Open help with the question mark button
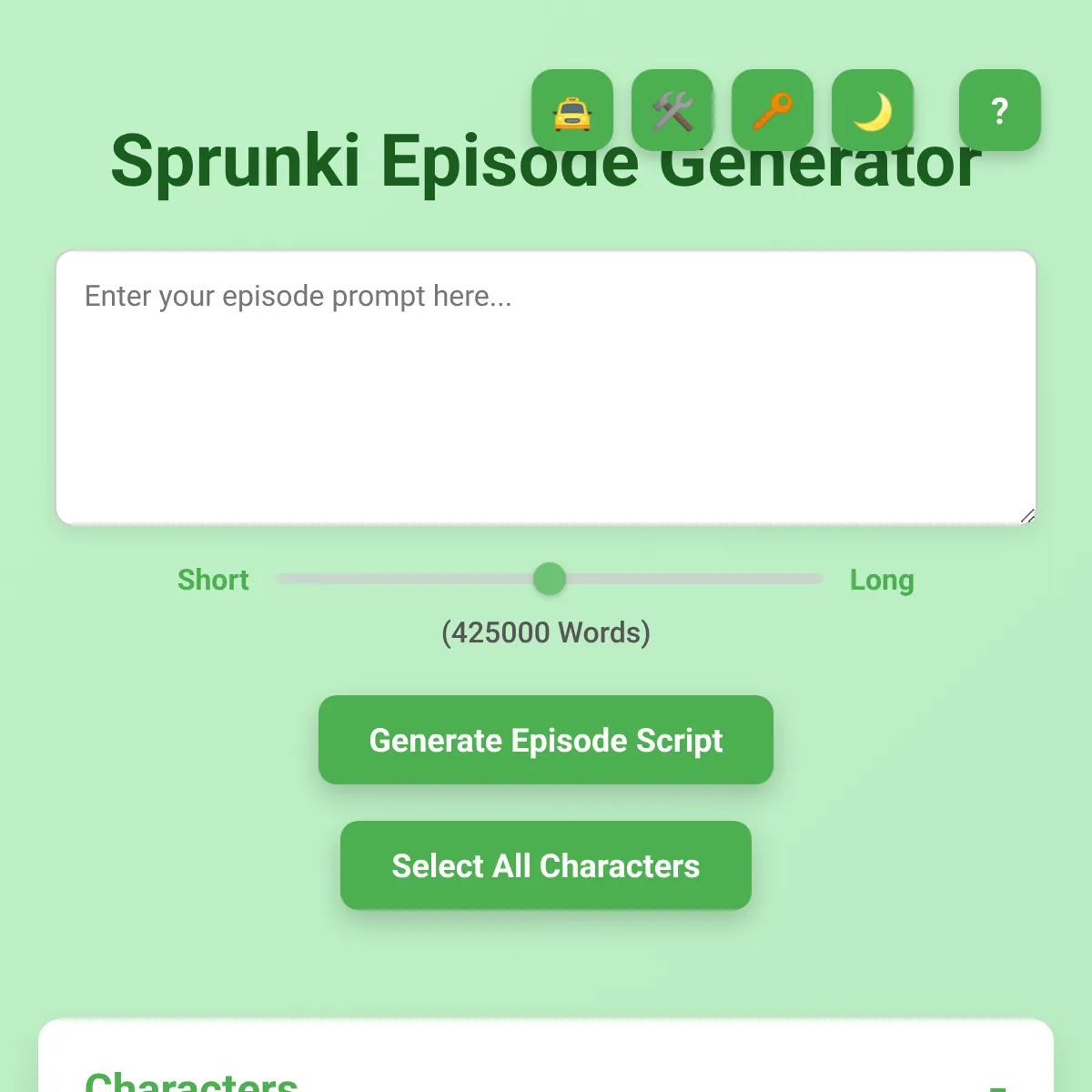Viewport: 1092px width, 1092px height. pyautogui.click(x=999, y=110)
